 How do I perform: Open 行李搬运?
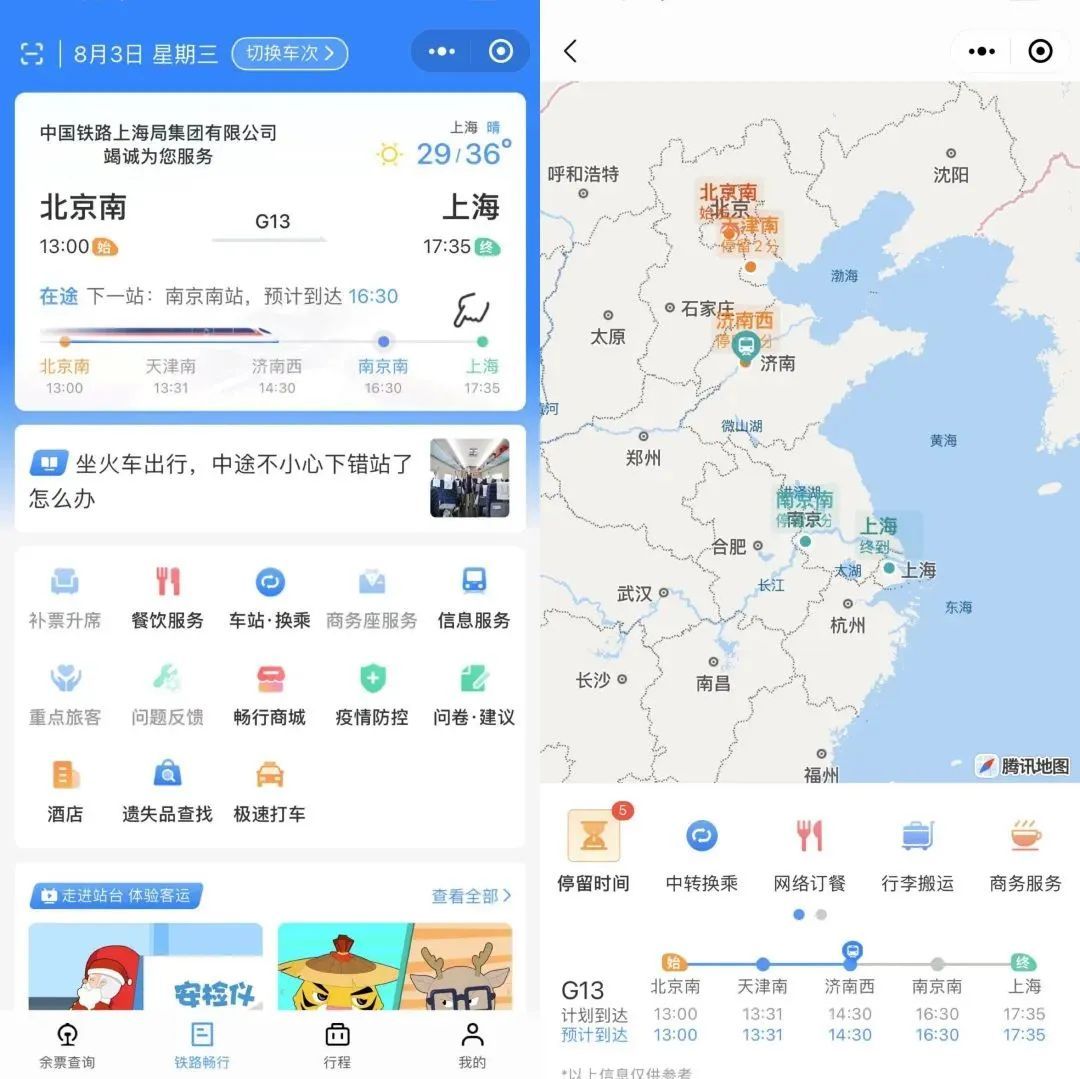917,853
